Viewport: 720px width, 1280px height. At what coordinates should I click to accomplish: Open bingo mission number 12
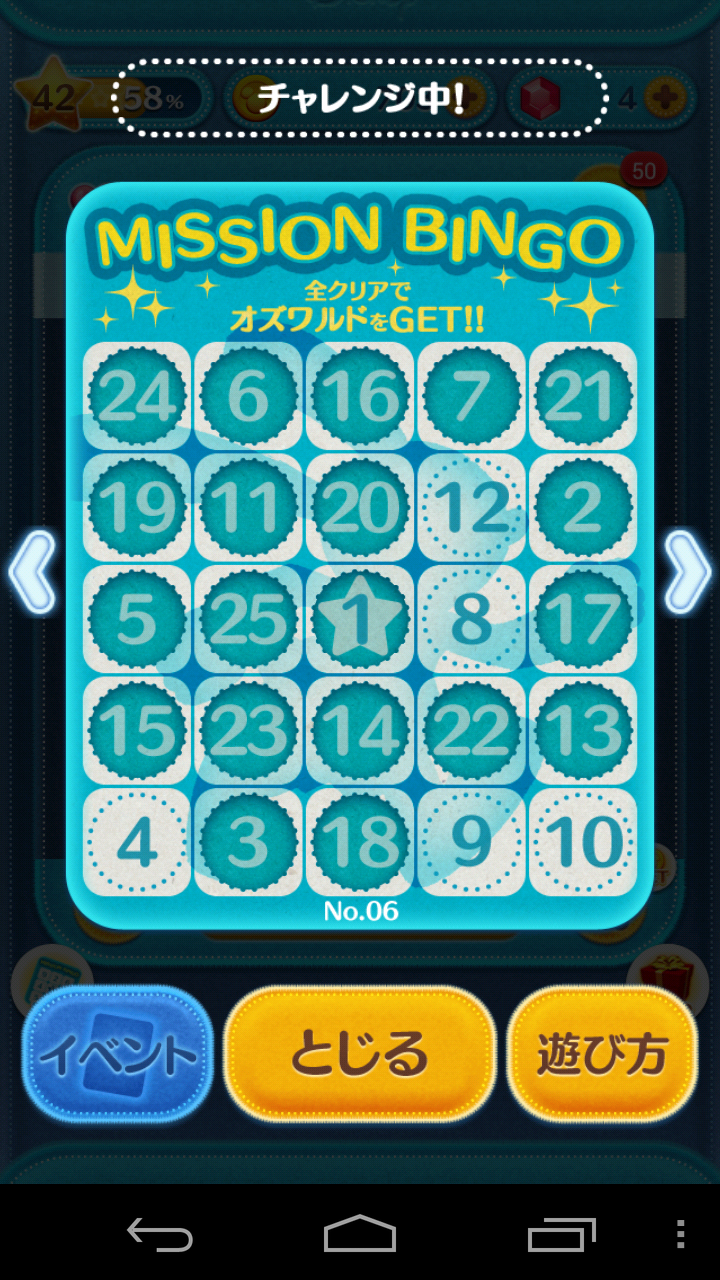(471, 508)
